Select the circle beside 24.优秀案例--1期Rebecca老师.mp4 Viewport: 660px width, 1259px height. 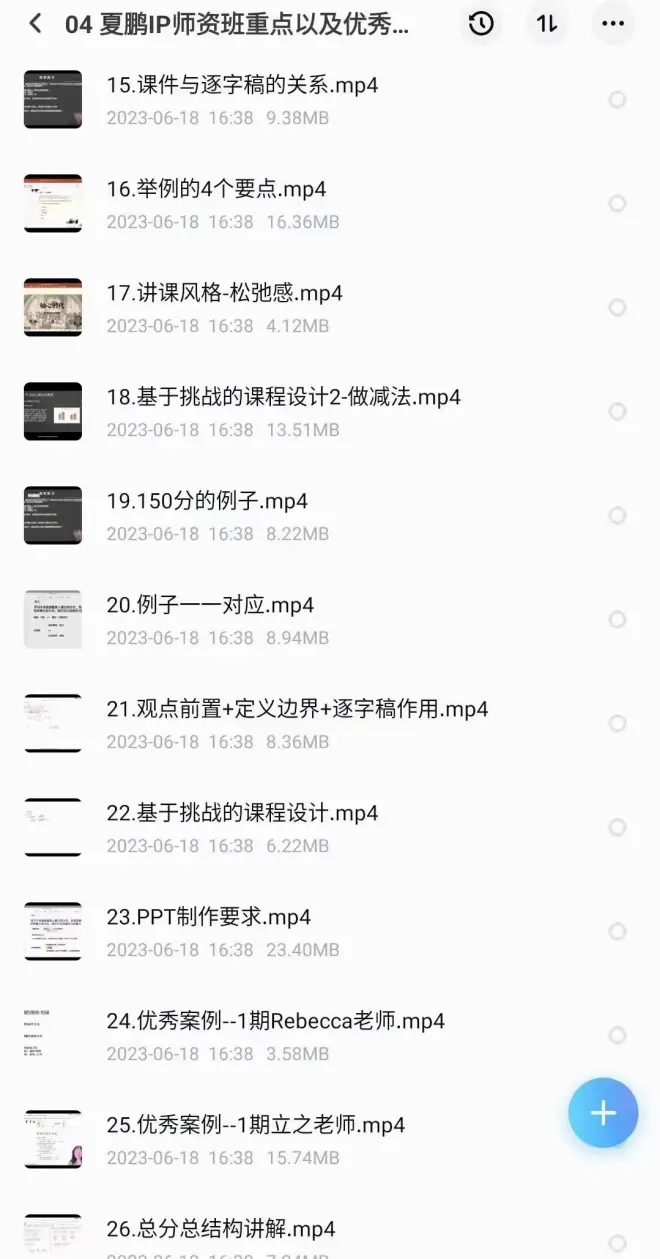(x=617, y=1035)
